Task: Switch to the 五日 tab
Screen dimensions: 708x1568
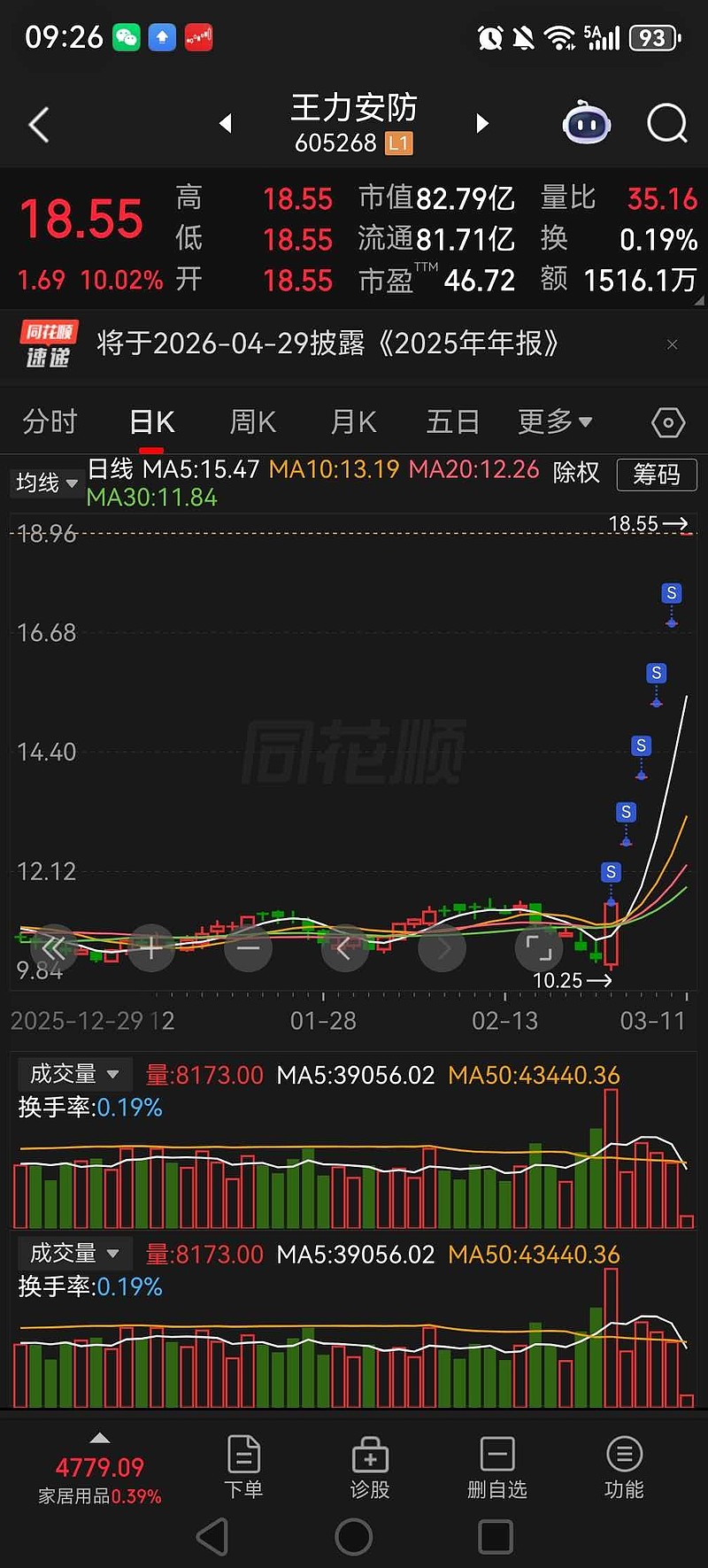Action: 453,422
